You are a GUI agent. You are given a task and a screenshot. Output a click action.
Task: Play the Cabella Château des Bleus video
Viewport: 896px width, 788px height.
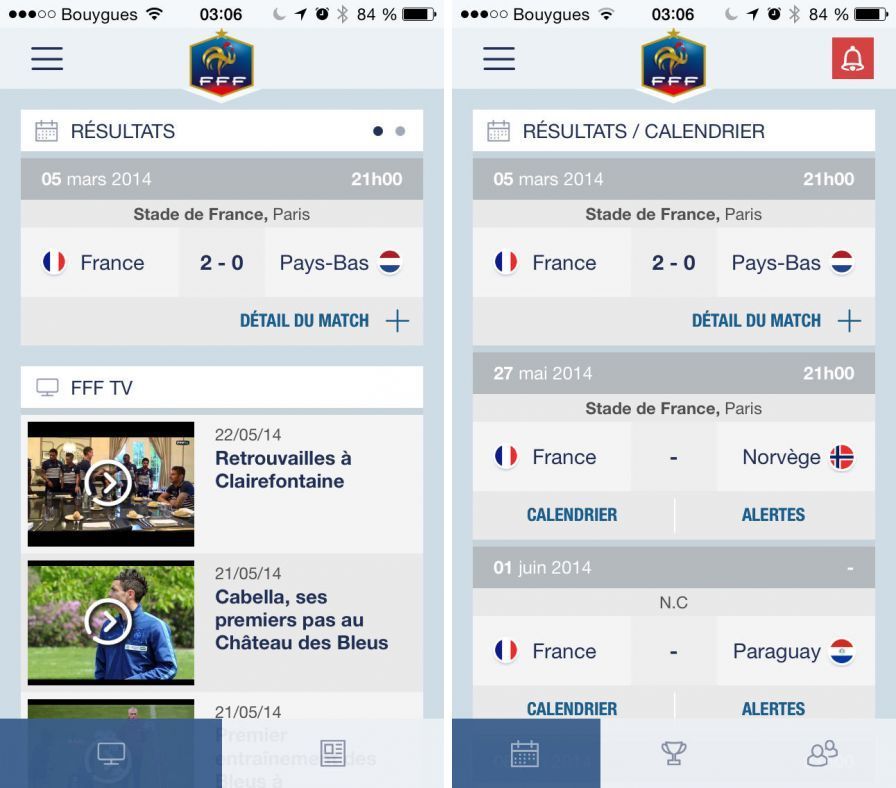click(x=110, y=622)
